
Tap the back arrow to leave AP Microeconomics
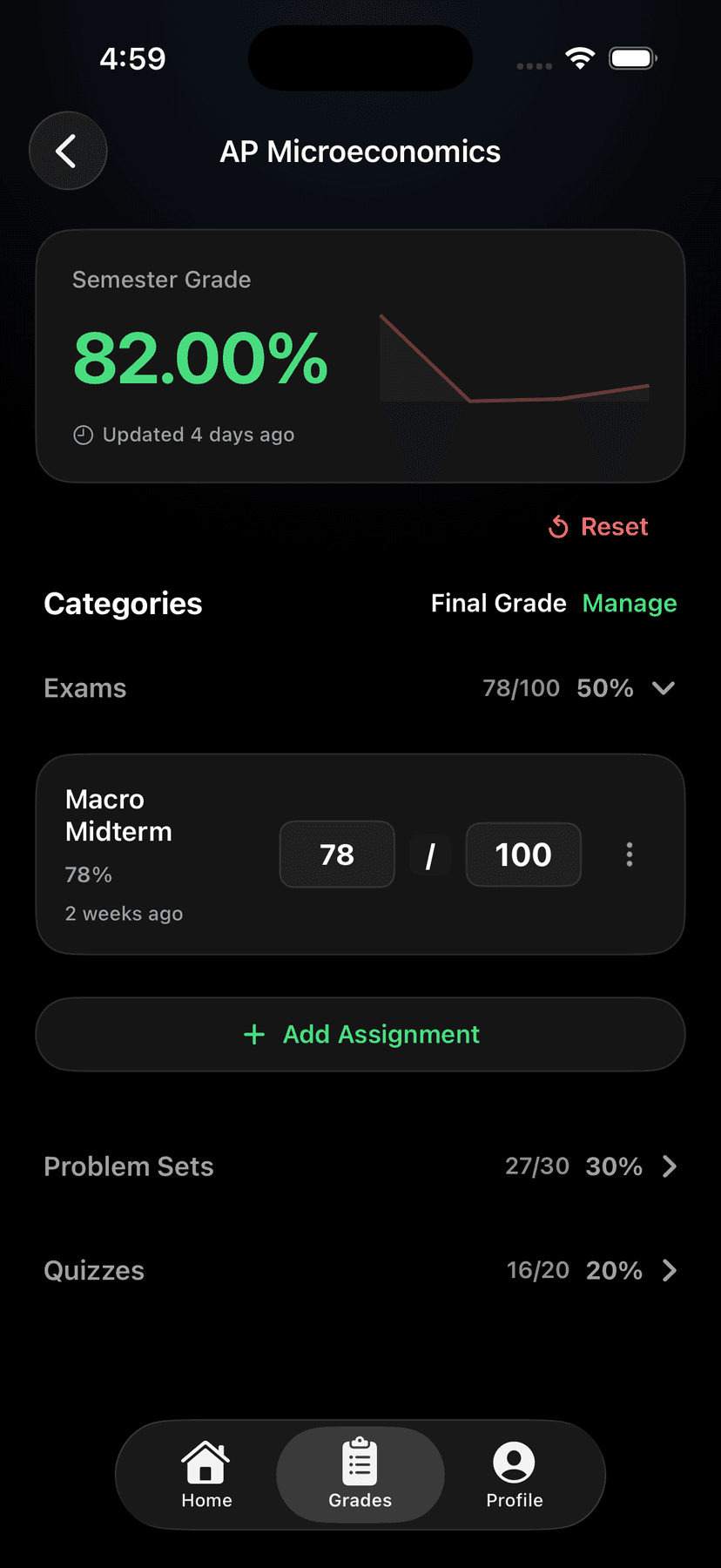(68, 150)
